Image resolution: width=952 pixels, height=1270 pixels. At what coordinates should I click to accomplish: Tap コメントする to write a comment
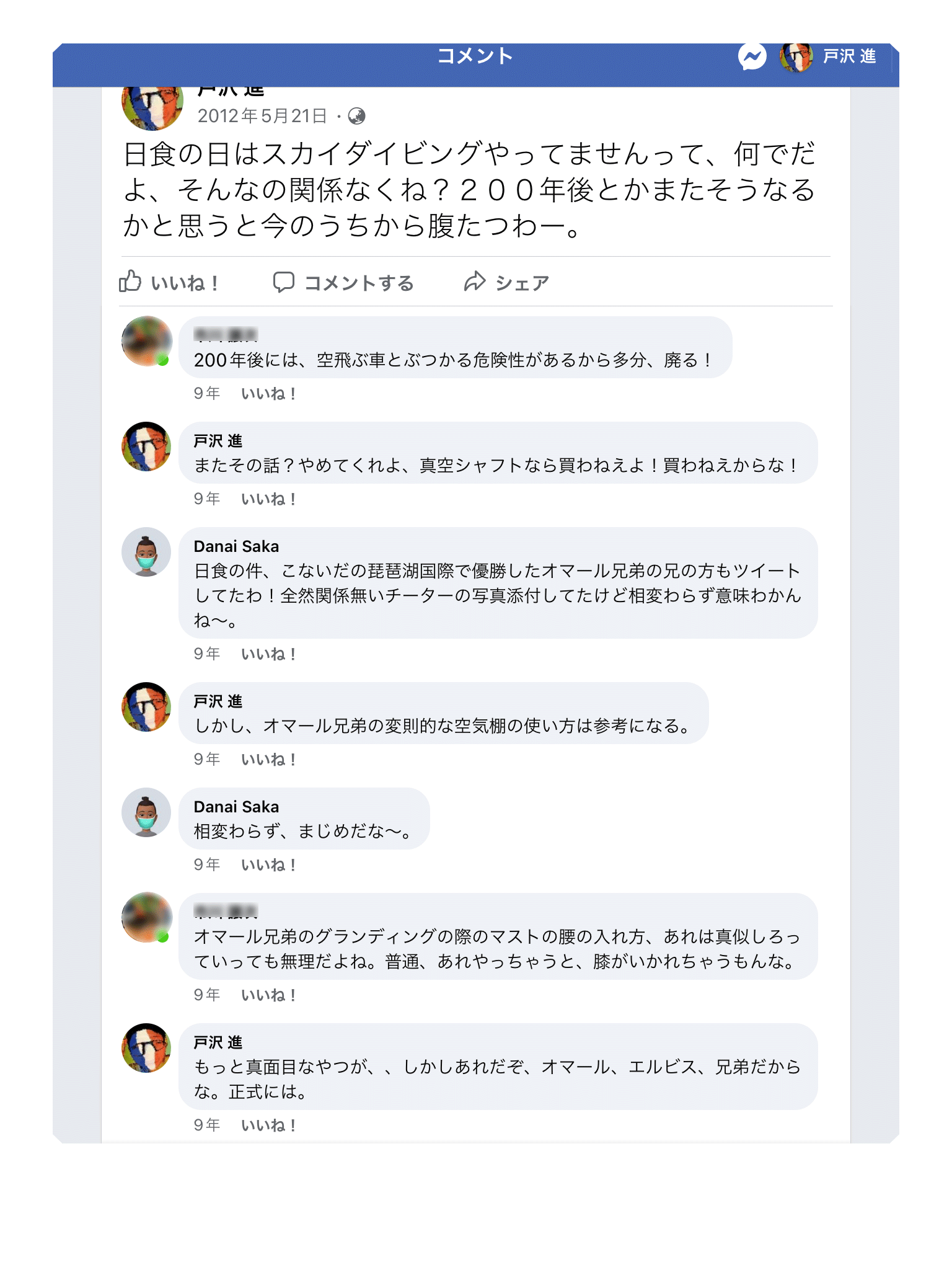[x=344, y=283]
